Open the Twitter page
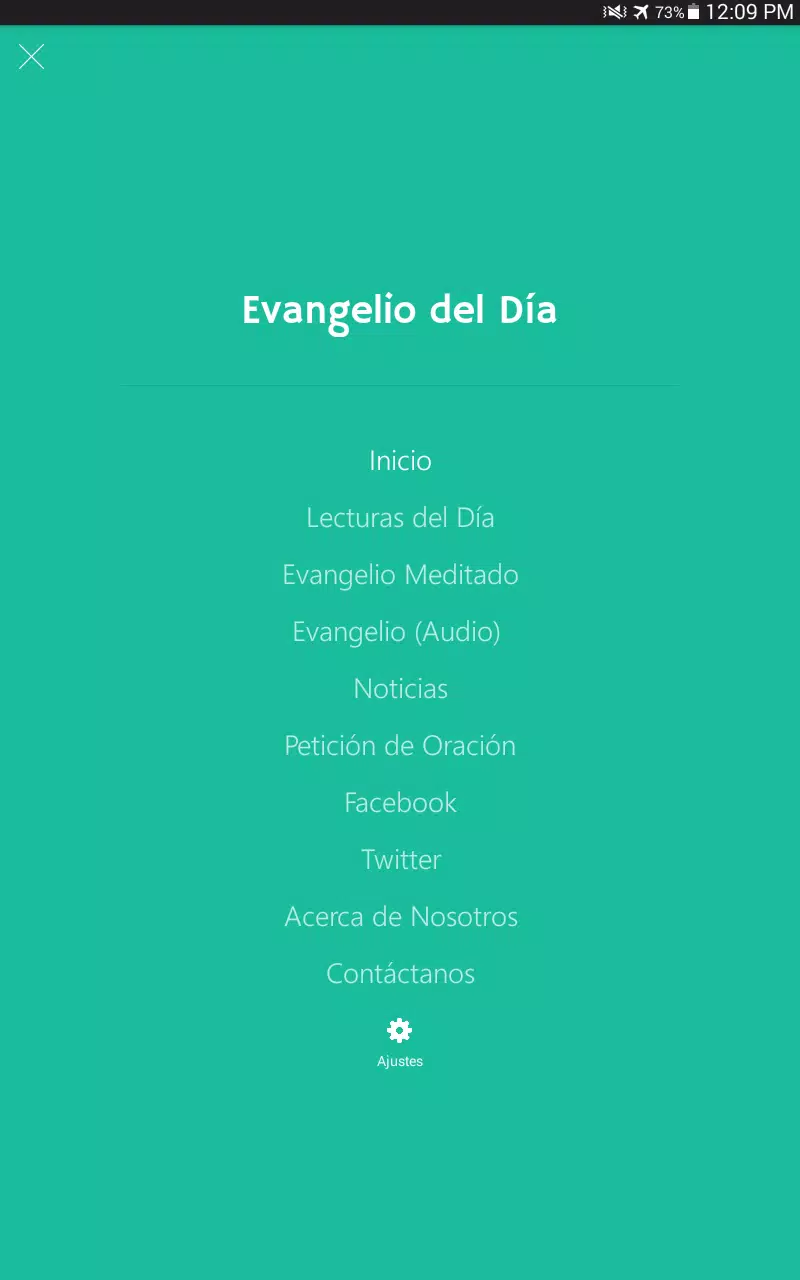Image resolution: width=800 pixels, height=1280 pixels. [400, 860]
